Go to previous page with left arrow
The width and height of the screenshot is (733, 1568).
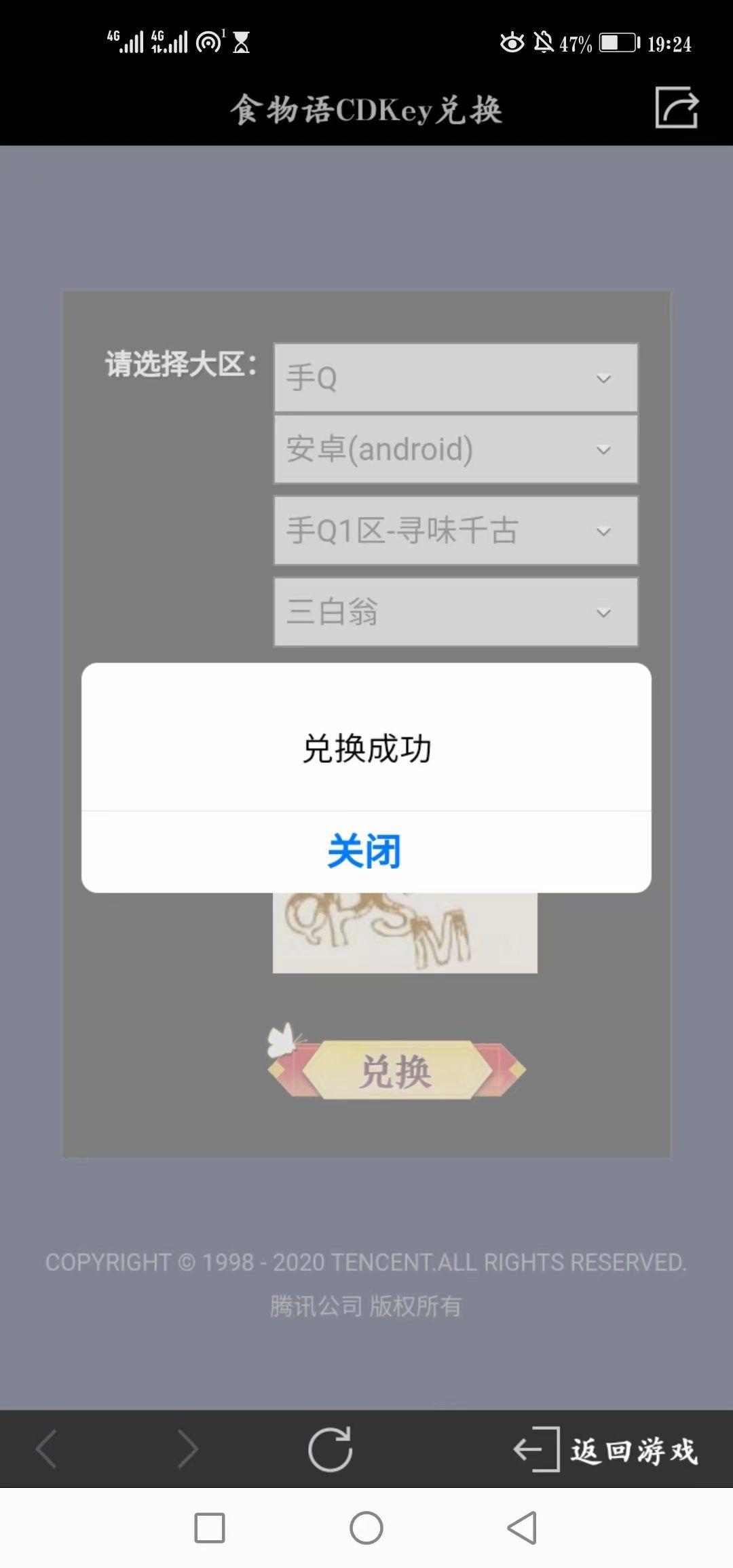point(46,1449)
